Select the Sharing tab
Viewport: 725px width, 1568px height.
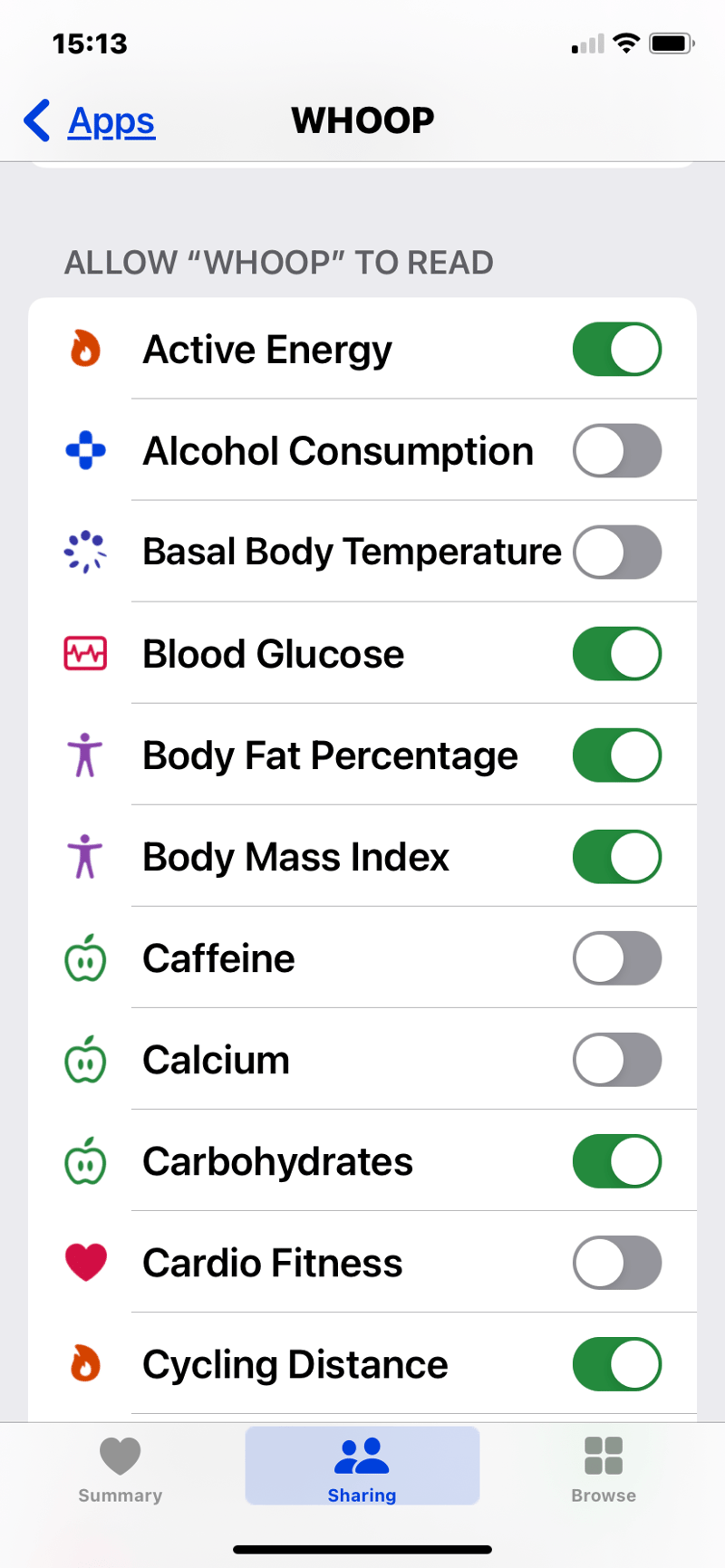pyautogui.click(x=362, y=1466)
